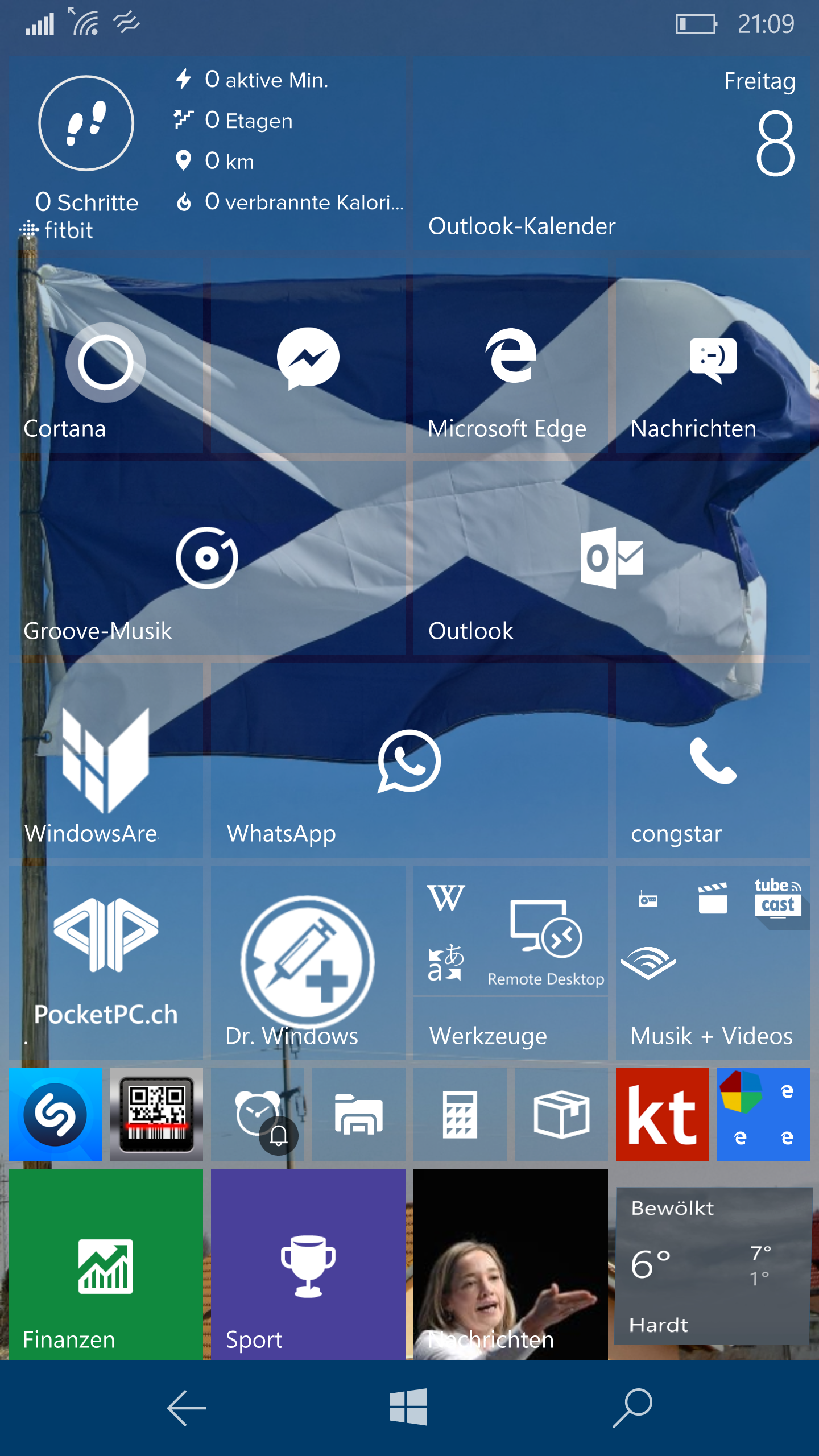Open the calculator tile
The image size is (819, 1456).
tap(460, 1115)
